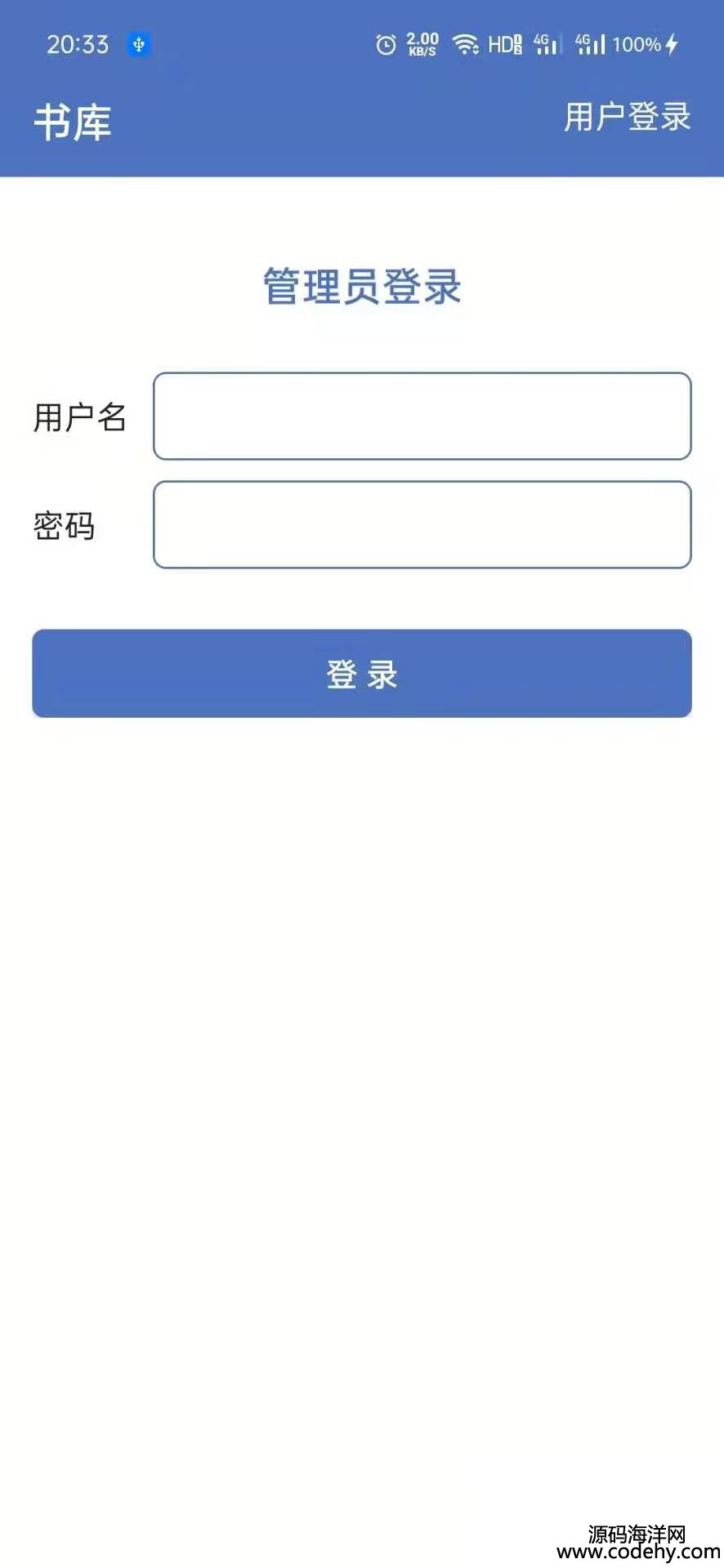724x1568 pixels.
Task: Focus the 密码 input field
Action: click(422, 524)
